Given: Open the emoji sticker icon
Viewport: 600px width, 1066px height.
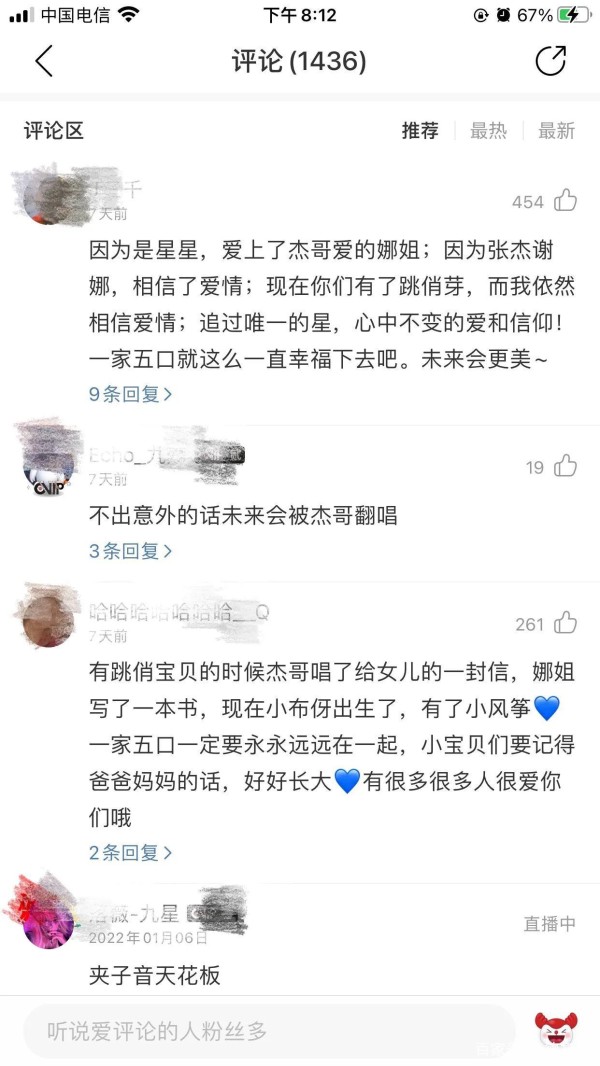Looking at the screenshot, I should click(x=556, y=1031).
